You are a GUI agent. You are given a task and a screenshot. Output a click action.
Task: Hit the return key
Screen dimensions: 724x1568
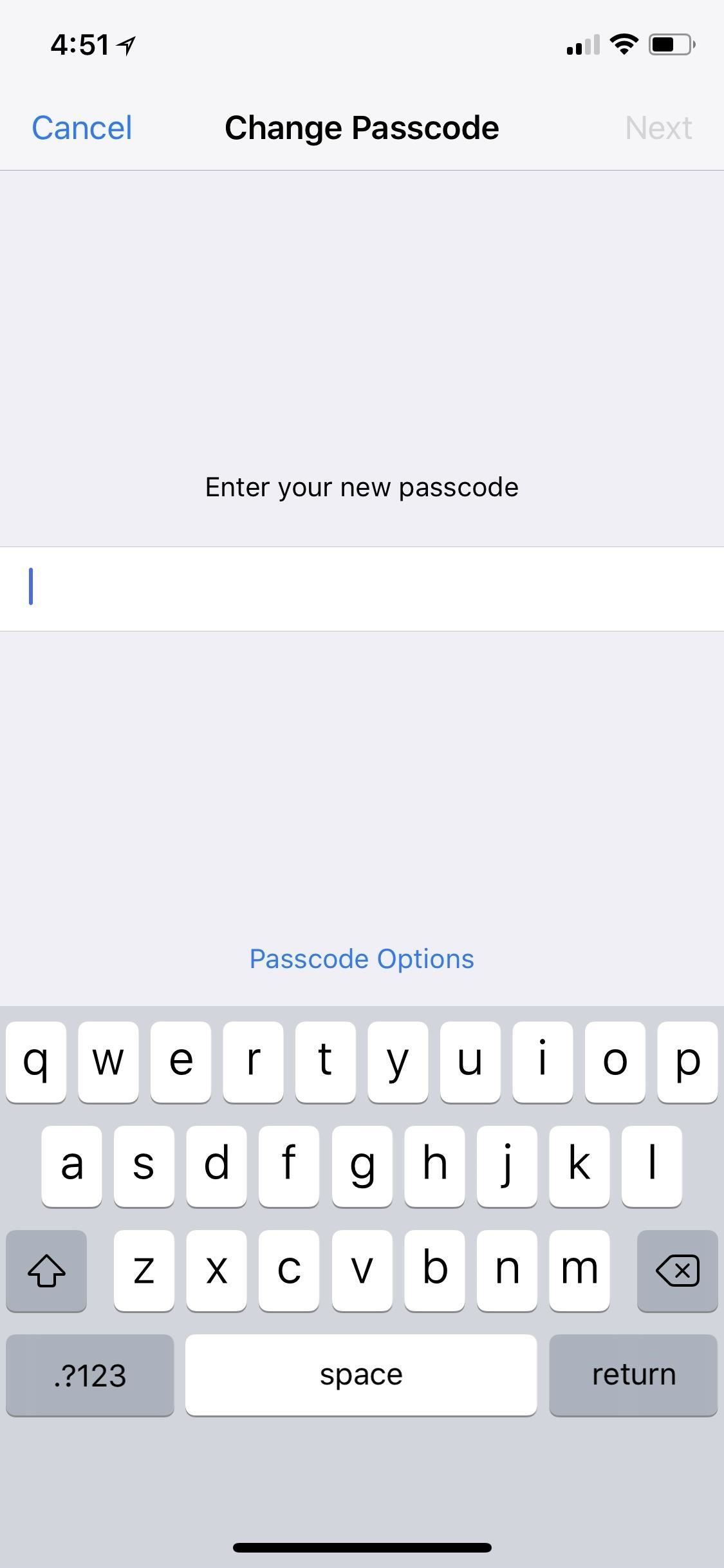[x=633, y=1375]
